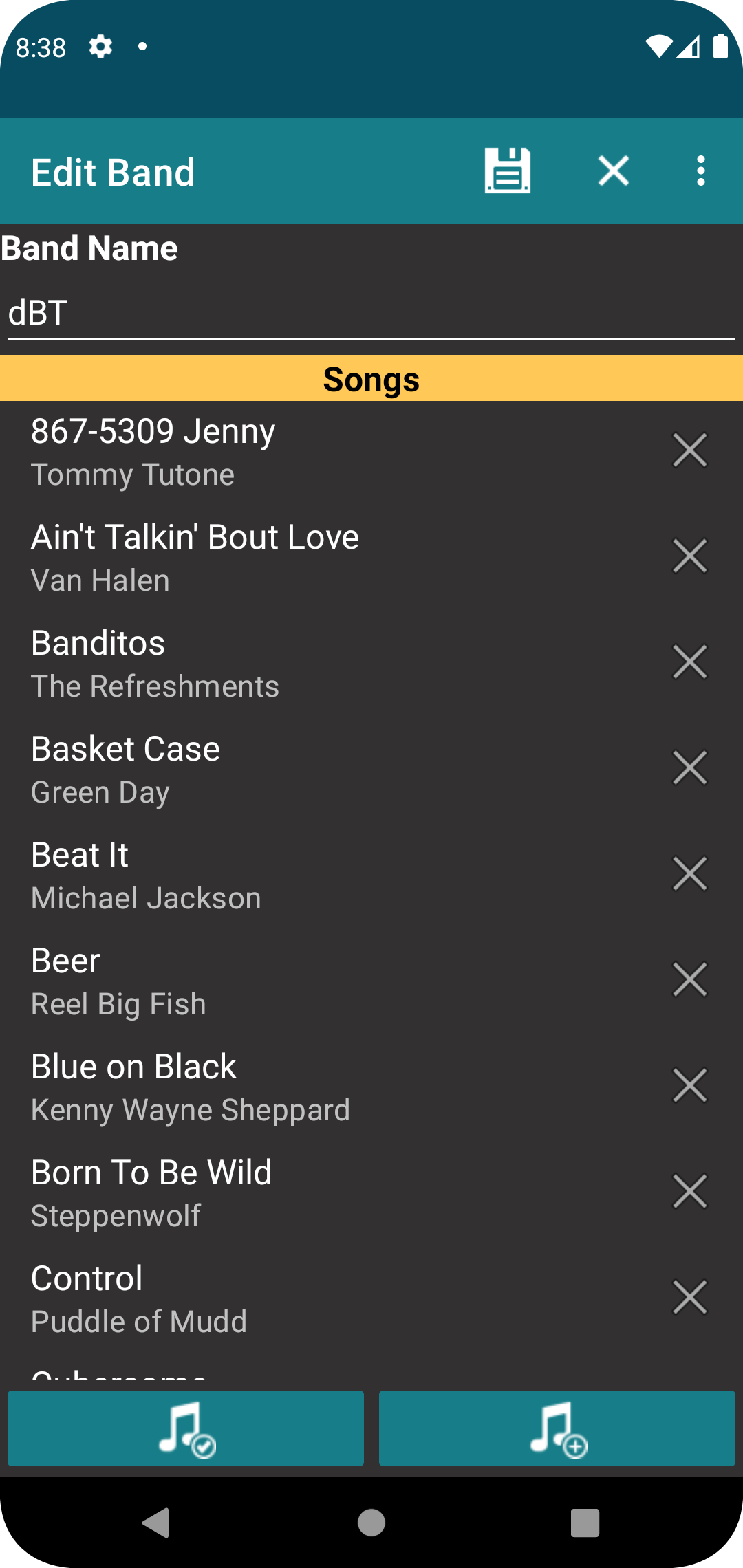The height and width of the screenshot is (1568, 743).
Task: Remove Born To Be Wild by Steppenwolf
Action: coord(690,1190)
